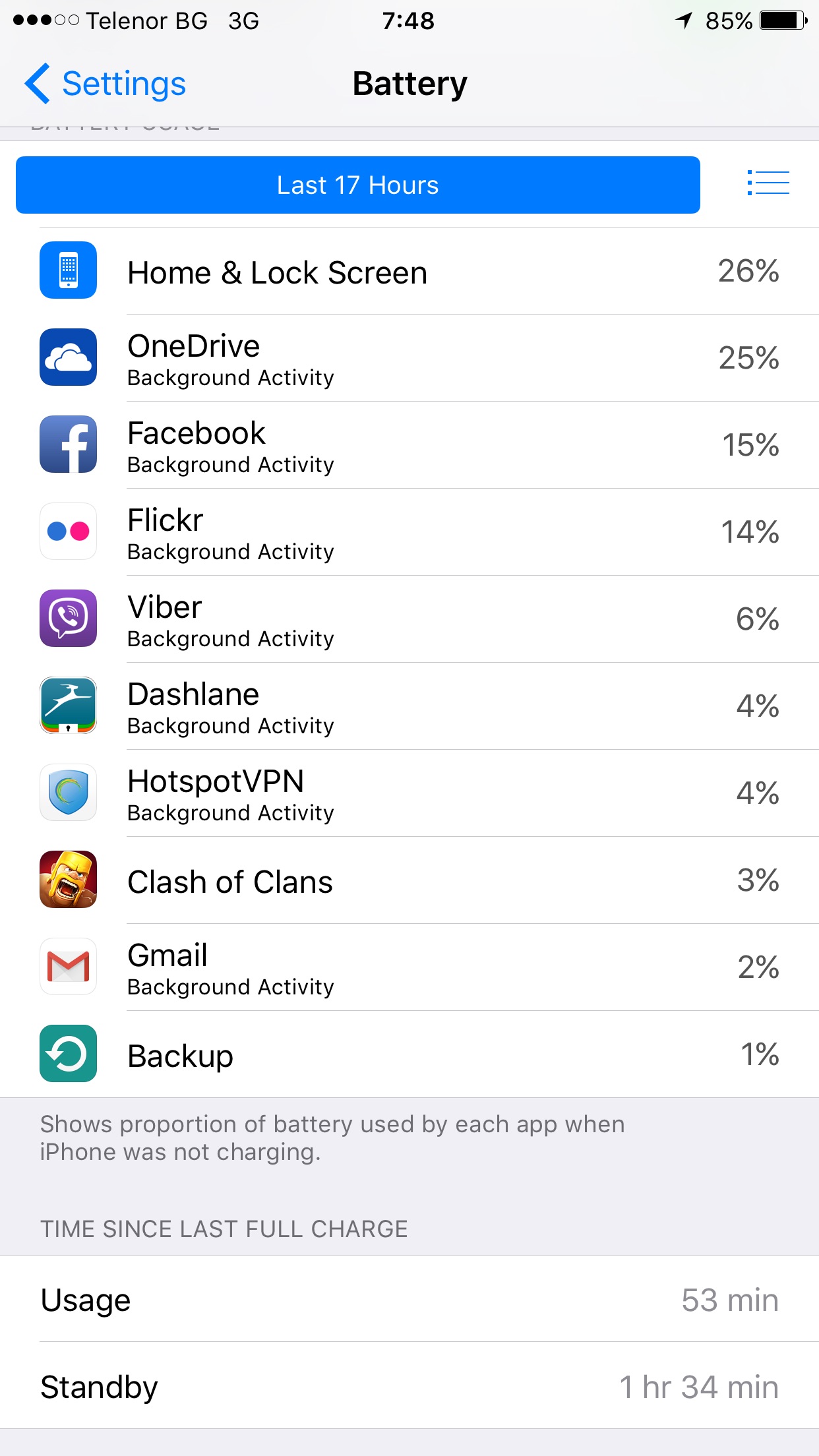Tap the Viber battery usage row
819x1456 pixels.
click(409, 619)
